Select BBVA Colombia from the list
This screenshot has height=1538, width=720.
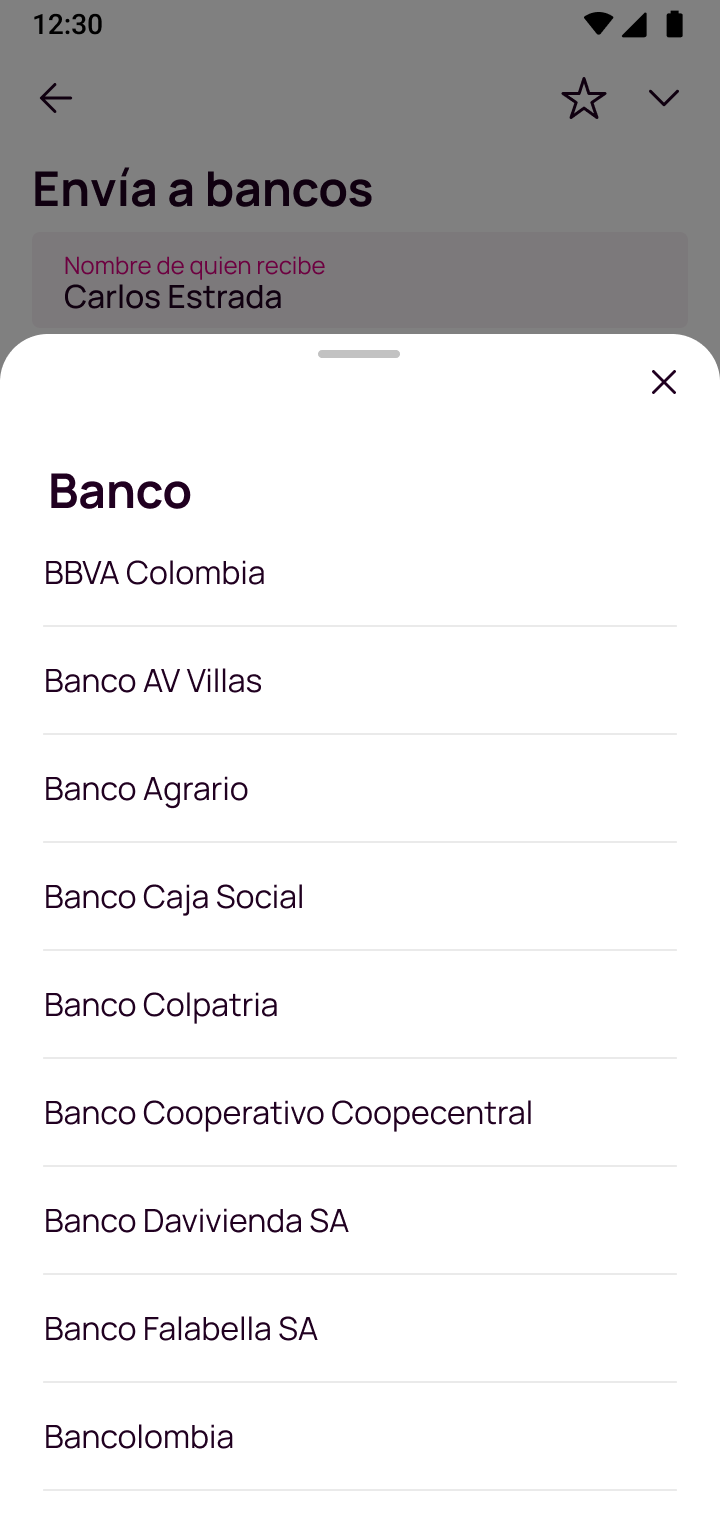pos(360,573)
